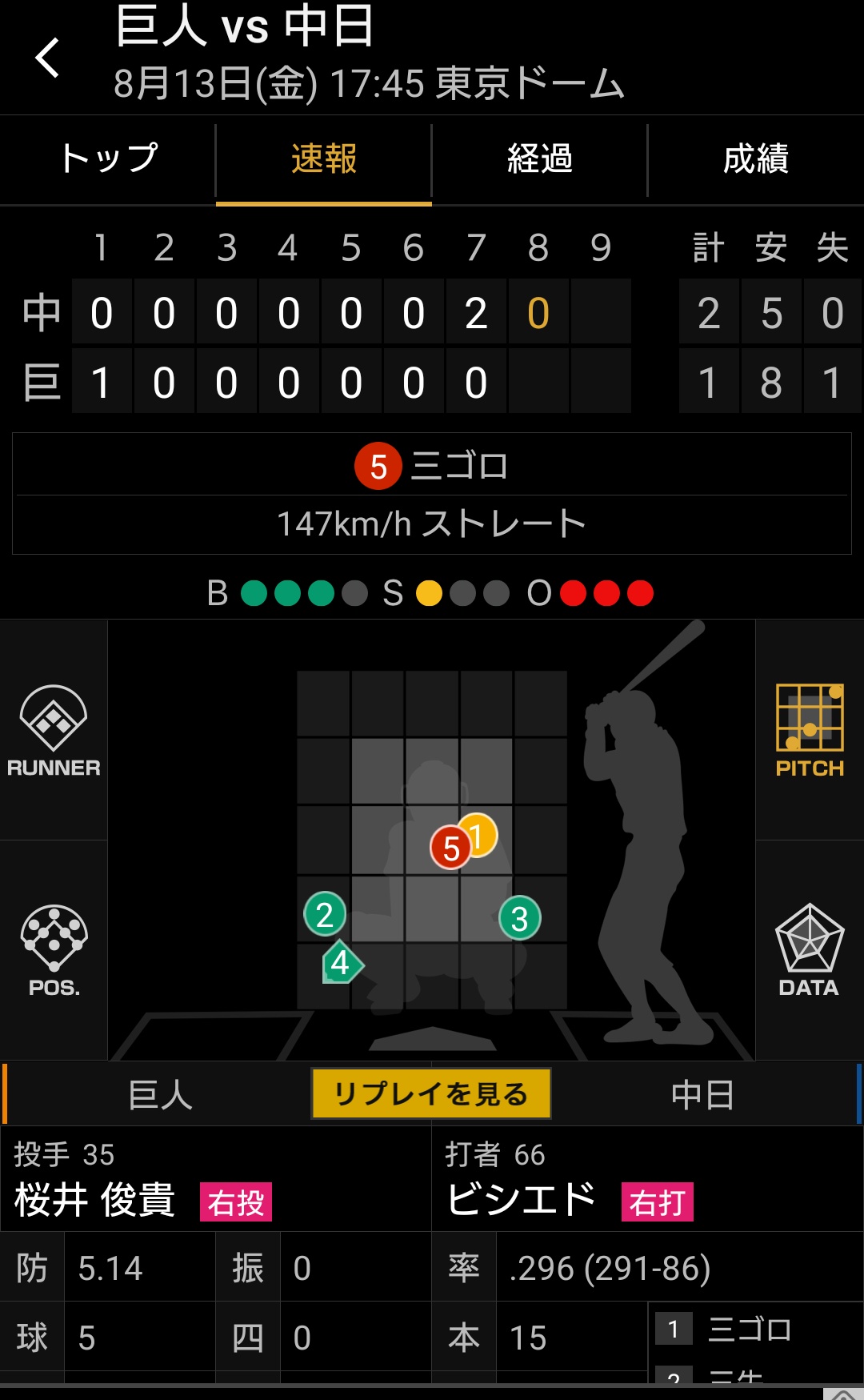
Task: Show the RUNNER diamond view
Action: (x=54, y=730)
